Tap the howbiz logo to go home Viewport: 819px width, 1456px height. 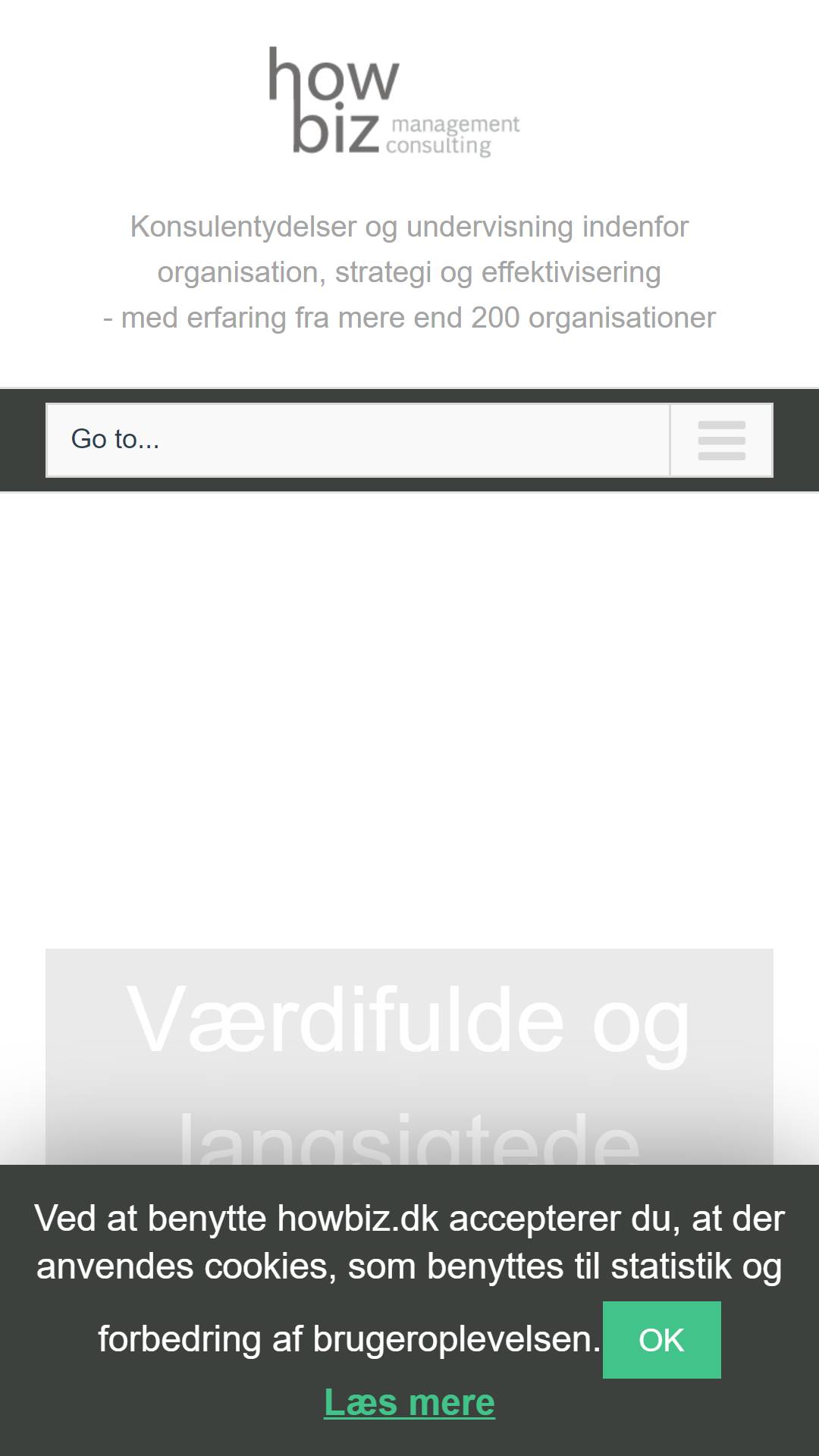pos(394,102)
